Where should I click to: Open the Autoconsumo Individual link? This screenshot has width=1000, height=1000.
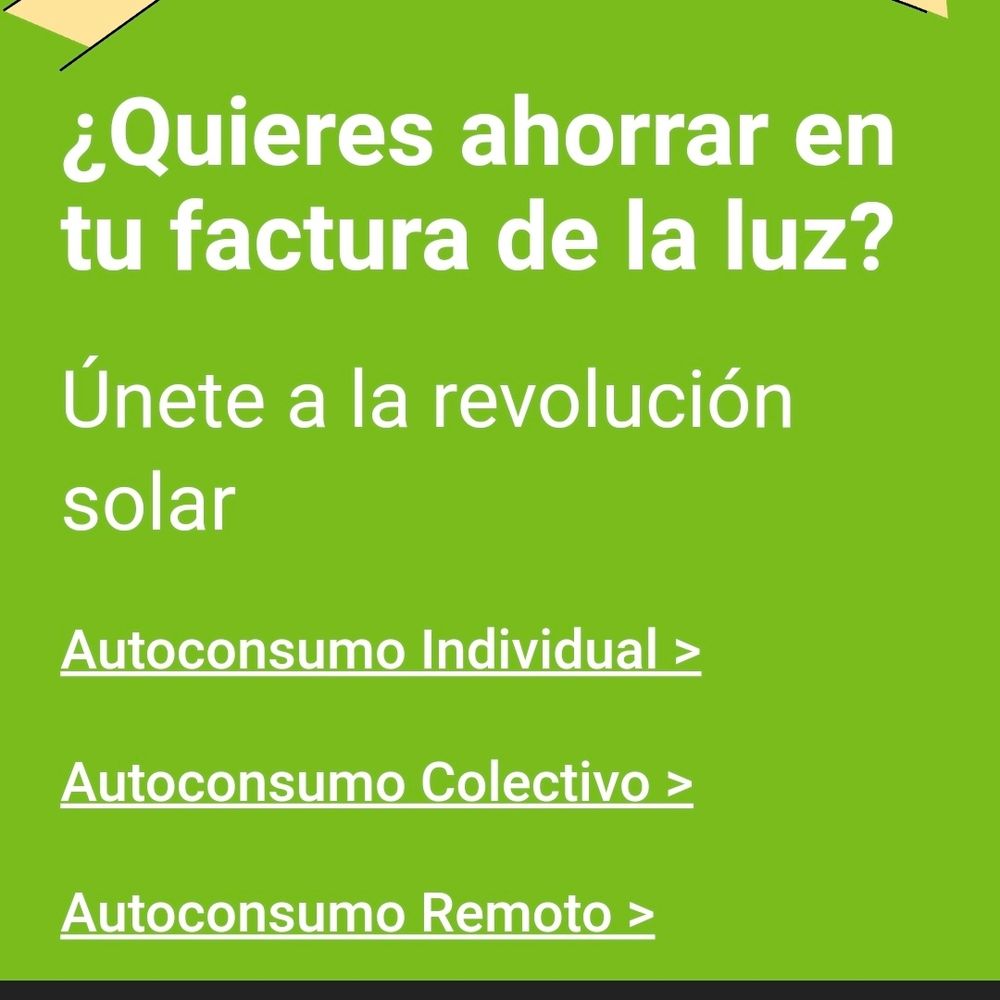point(380,651)
